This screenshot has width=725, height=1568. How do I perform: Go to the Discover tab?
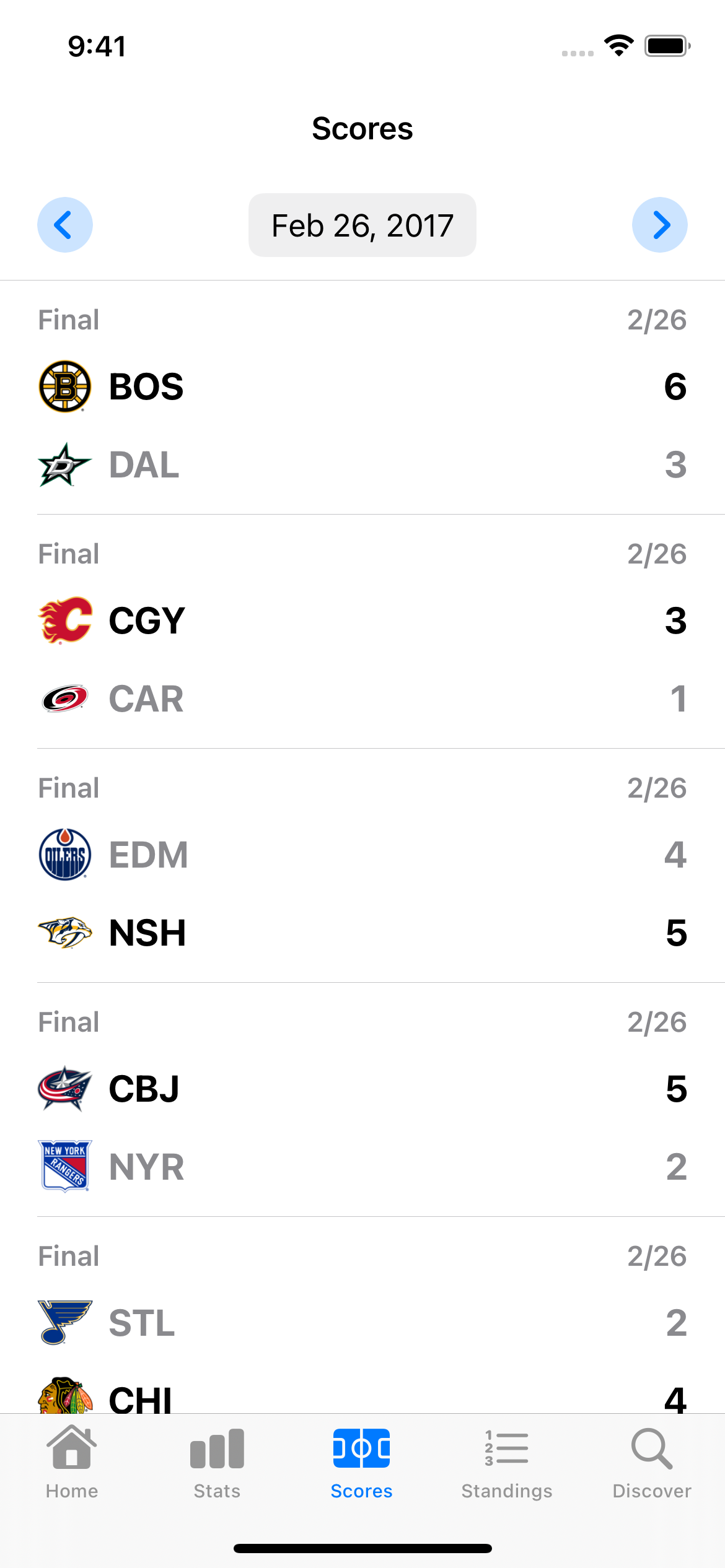652,1462
